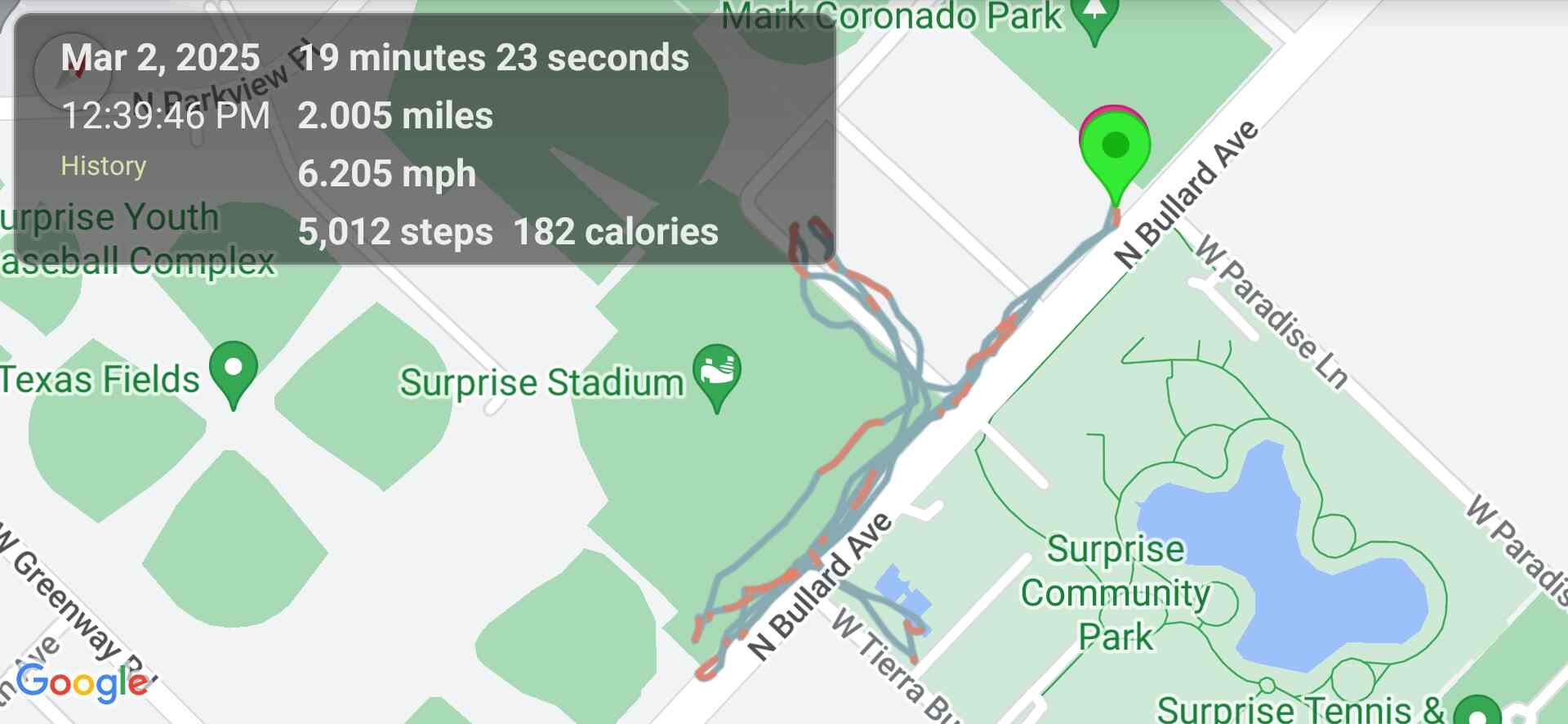Tap the green route end marker

pos(1115,151)
